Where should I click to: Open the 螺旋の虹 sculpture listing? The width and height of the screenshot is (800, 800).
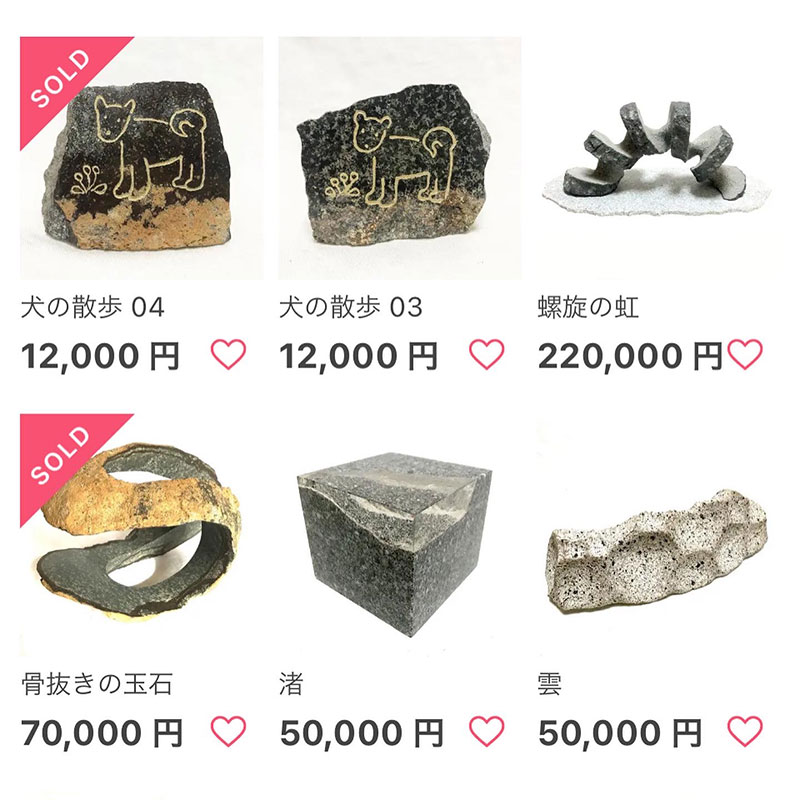657,158
